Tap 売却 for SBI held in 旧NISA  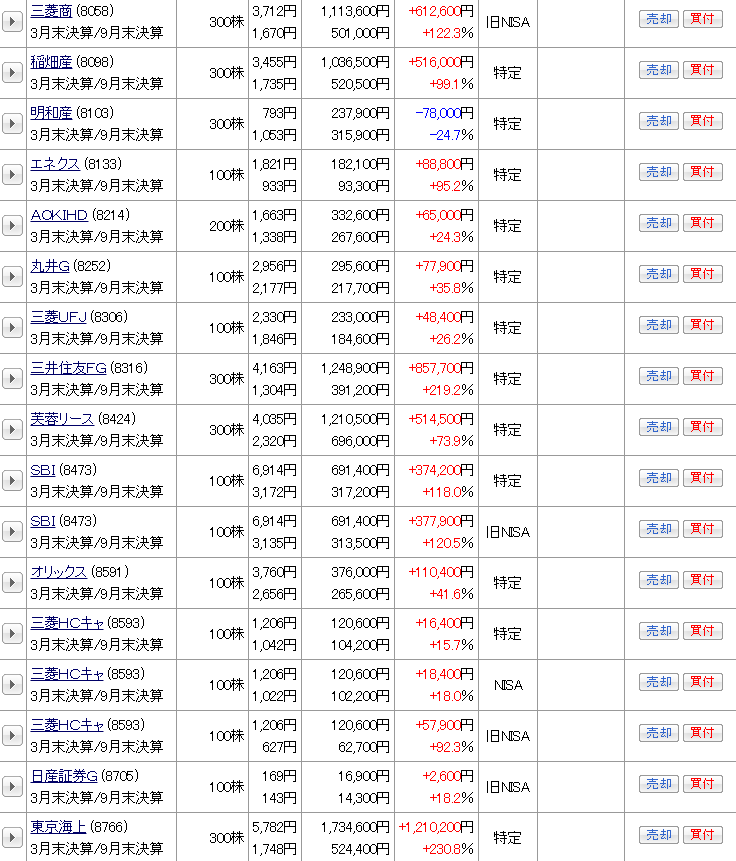tap(658, 529)
